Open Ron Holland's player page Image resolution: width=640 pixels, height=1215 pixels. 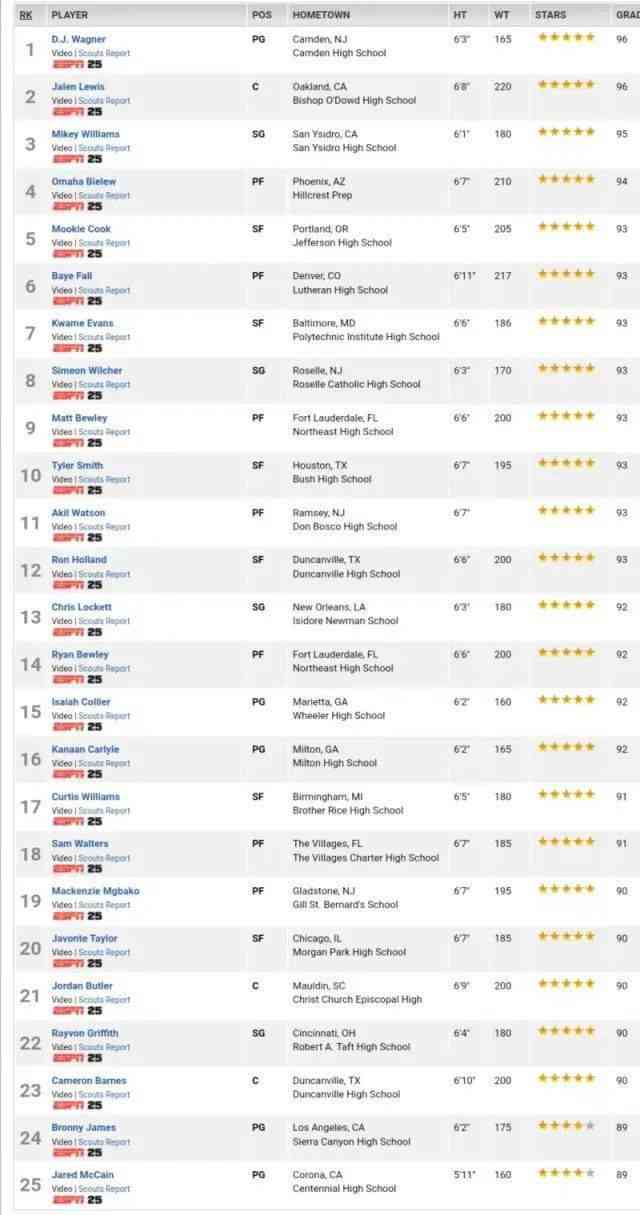(x=79, y=560)
